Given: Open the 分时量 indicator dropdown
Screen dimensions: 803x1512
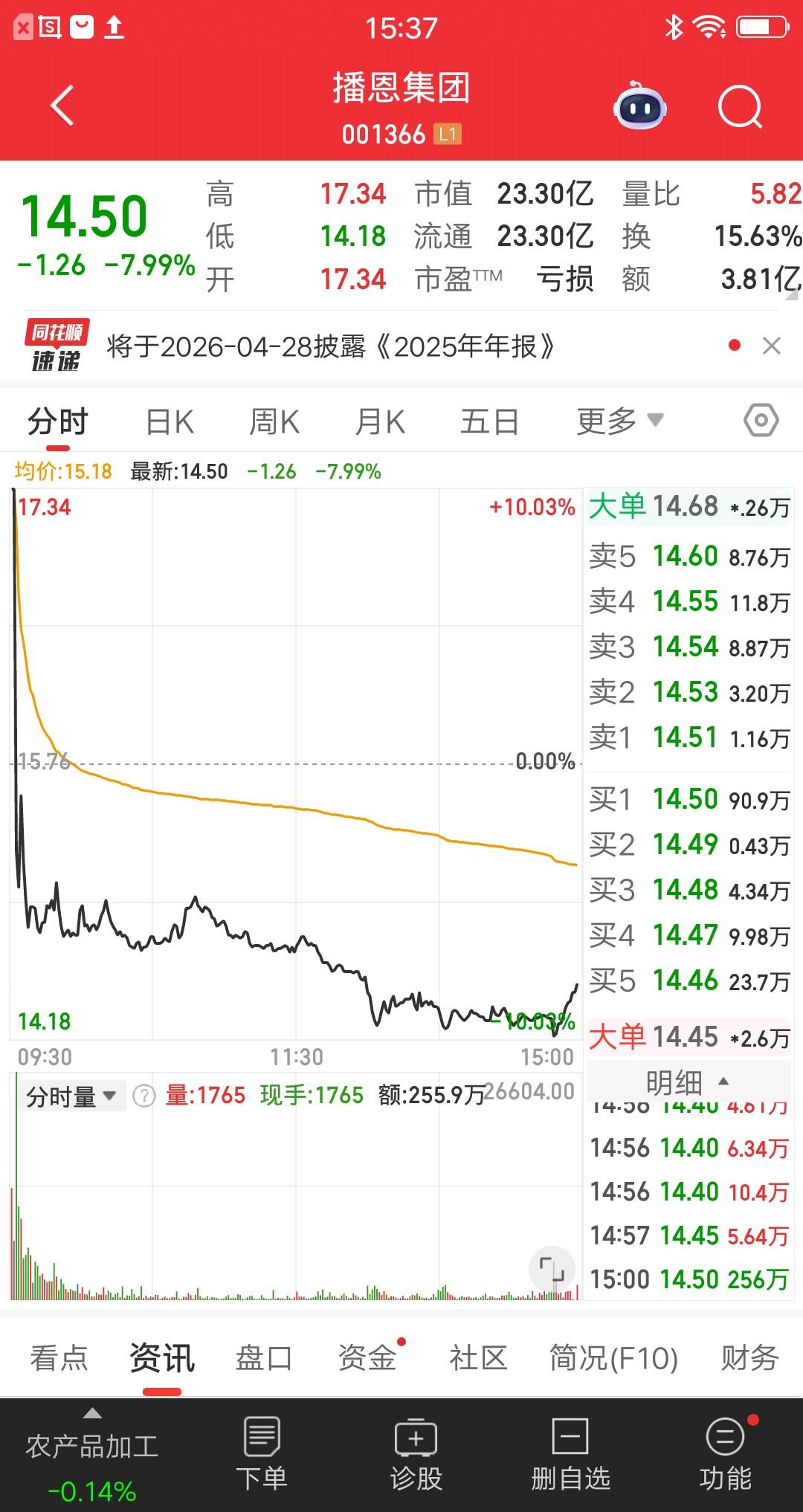Looking at the screenshot, I should [71, 1095].
